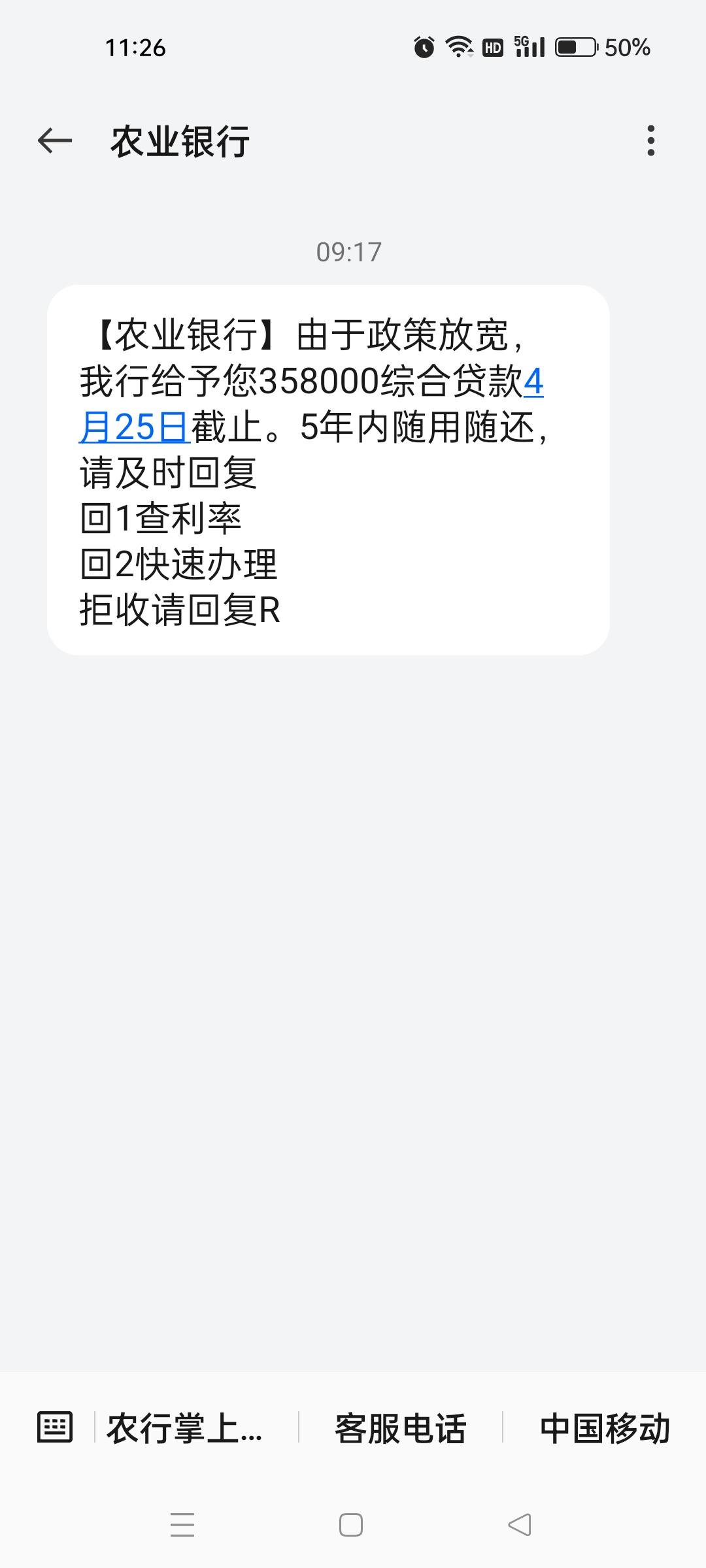
Task: Tap the system home button
Action: tap(351, 1526)
